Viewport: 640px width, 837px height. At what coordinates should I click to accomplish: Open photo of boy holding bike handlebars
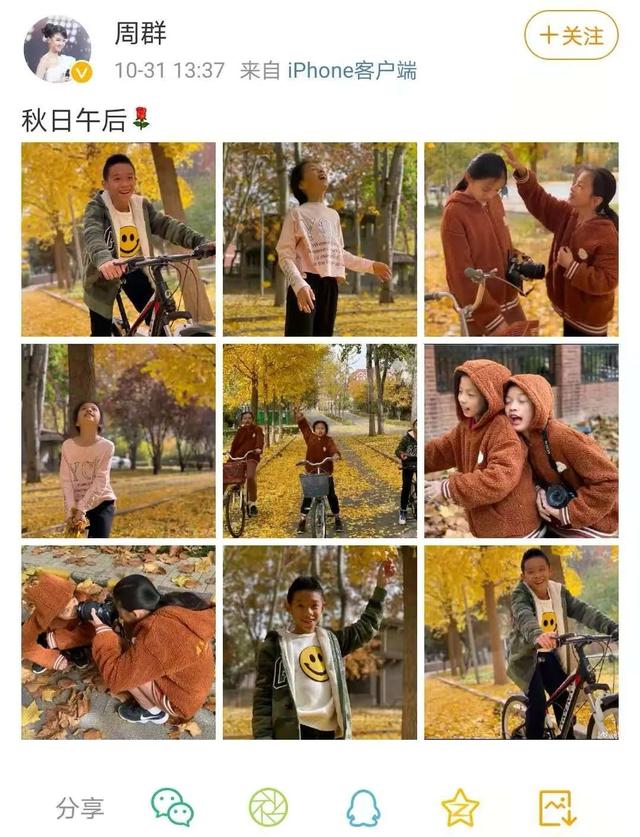tap(118, 239)
